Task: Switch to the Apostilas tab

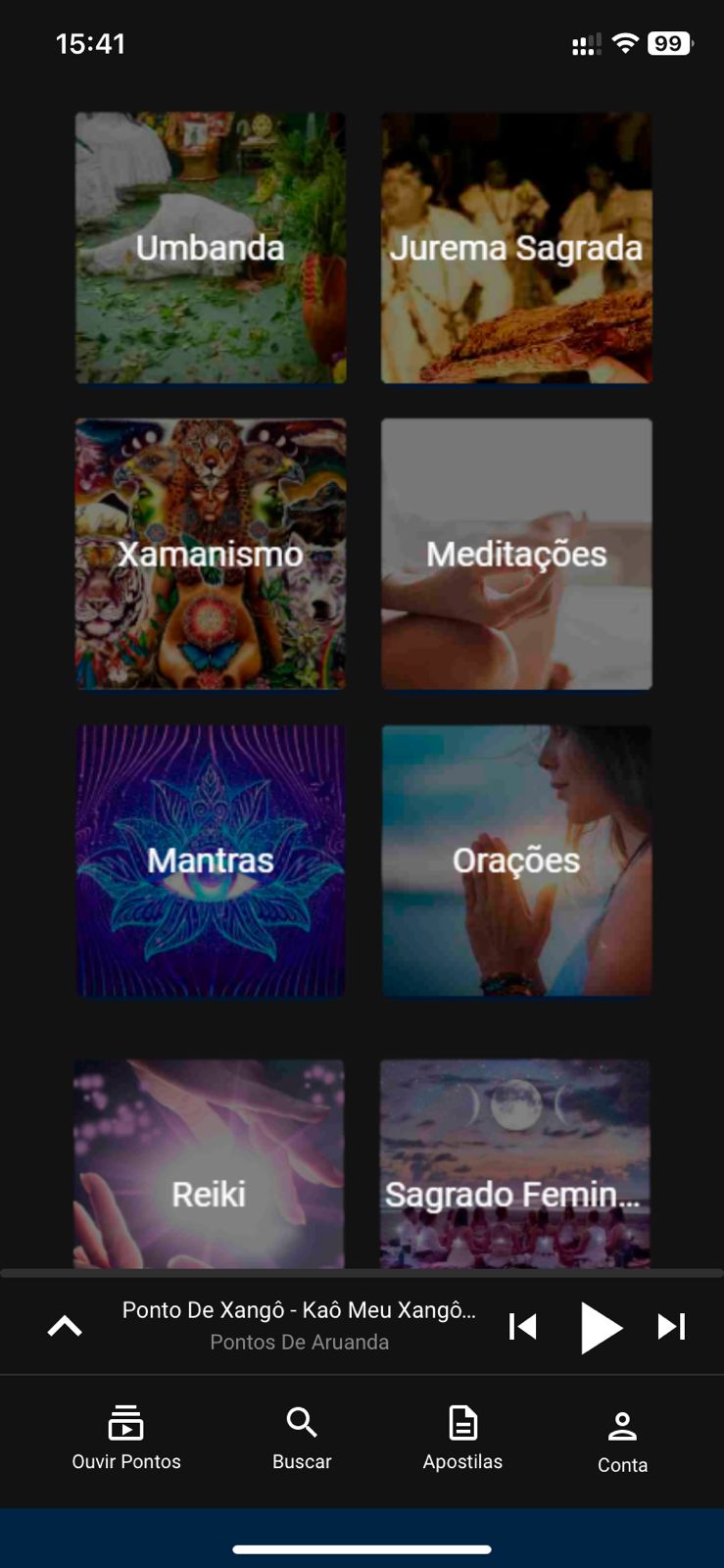Action: pos(462,1438)
